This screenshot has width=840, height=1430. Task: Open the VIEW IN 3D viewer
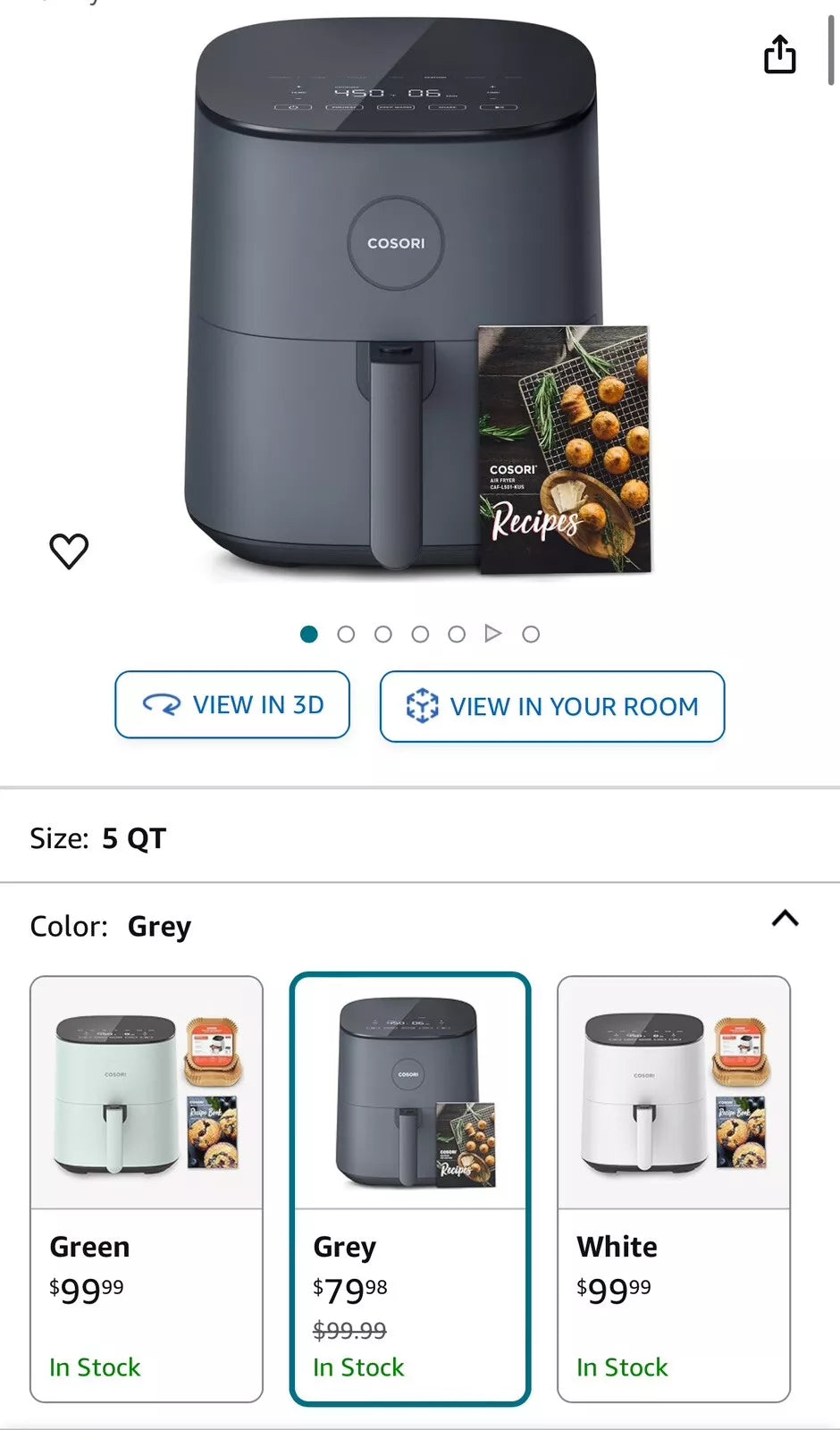coord(232,705)
